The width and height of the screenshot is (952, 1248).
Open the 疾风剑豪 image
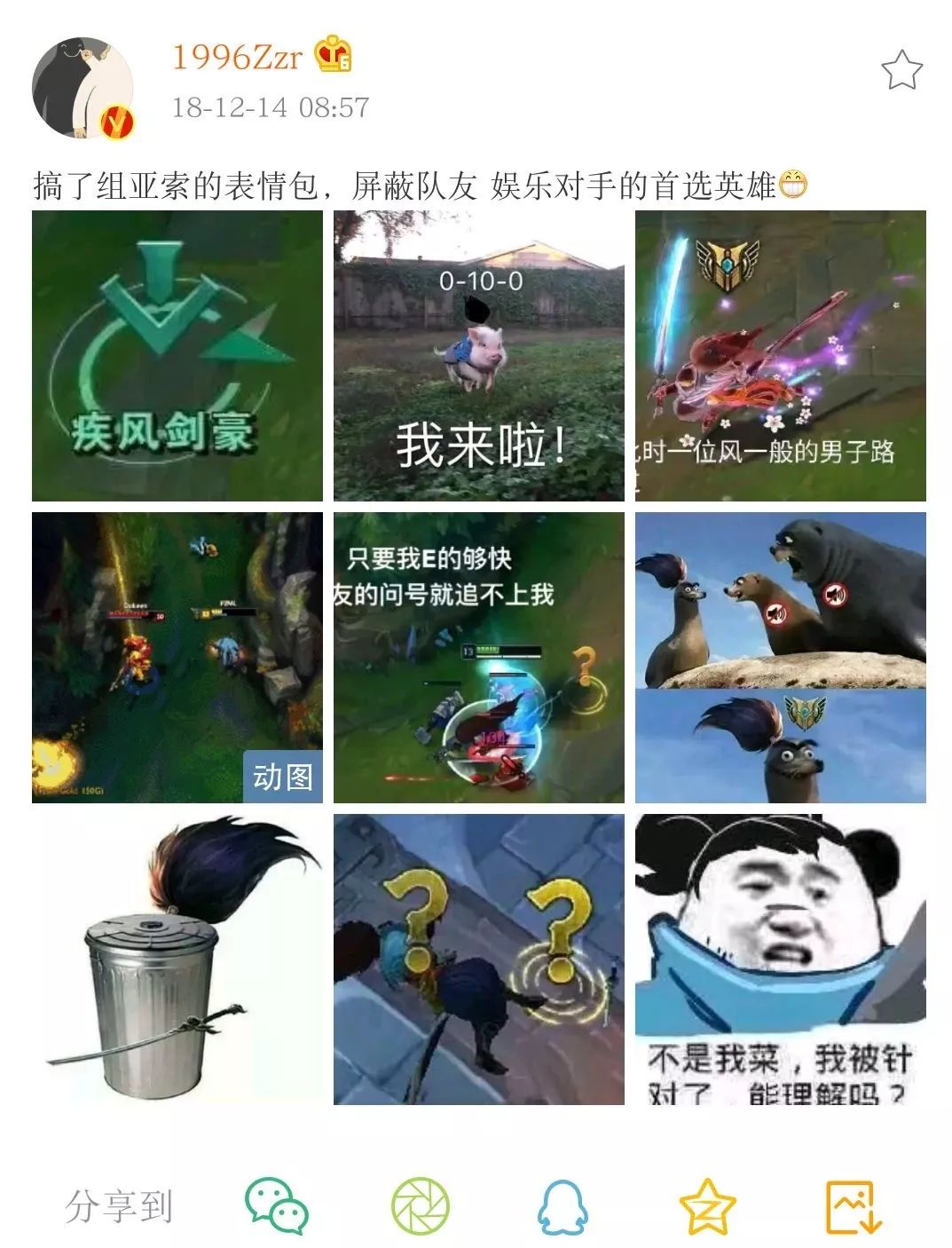[177, 356]
